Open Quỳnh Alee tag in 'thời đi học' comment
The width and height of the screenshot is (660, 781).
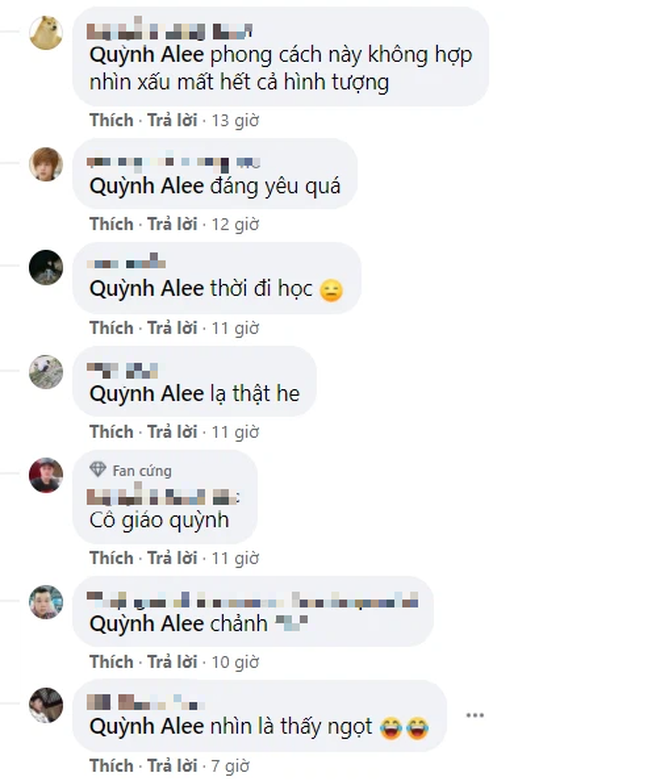pos(146,290)
